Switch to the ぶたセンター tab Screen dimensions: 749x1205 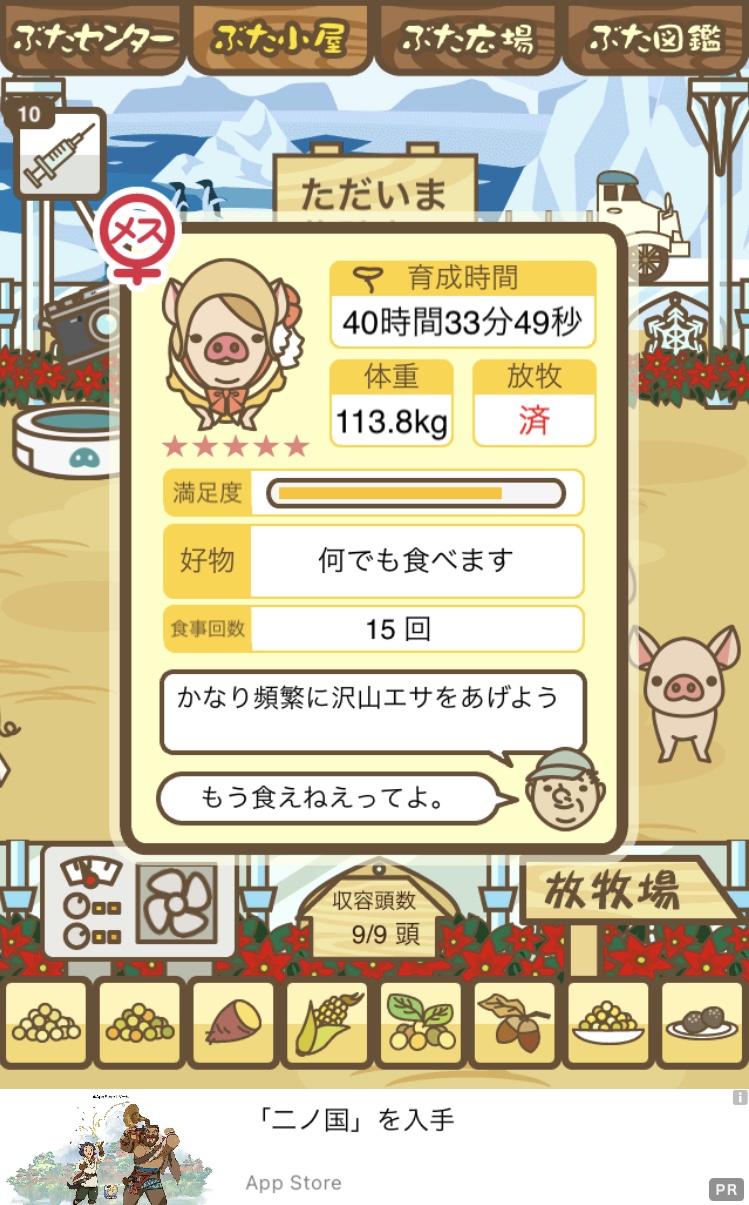(93, 37)
